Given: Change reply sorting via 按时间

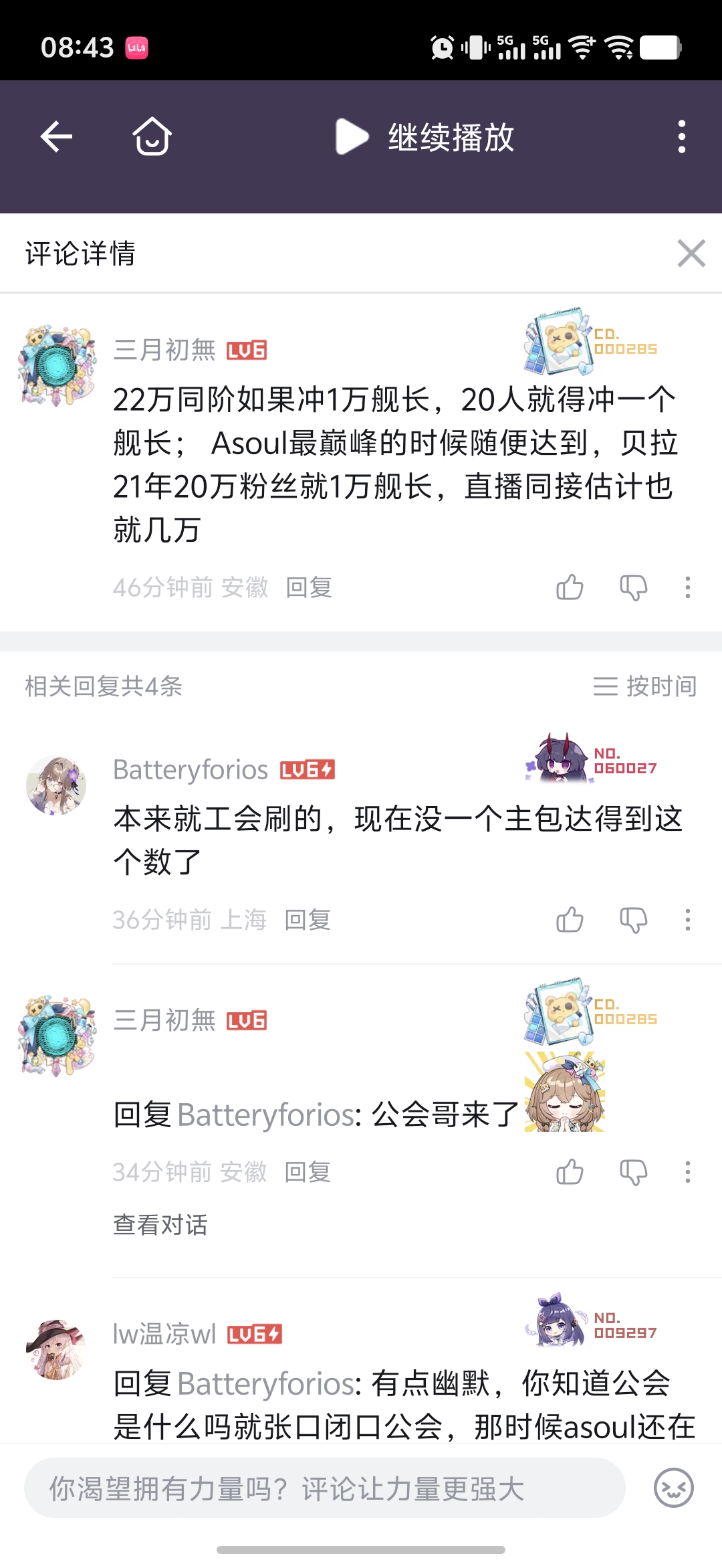Looking at the screenshot, I should click(645, 686).
